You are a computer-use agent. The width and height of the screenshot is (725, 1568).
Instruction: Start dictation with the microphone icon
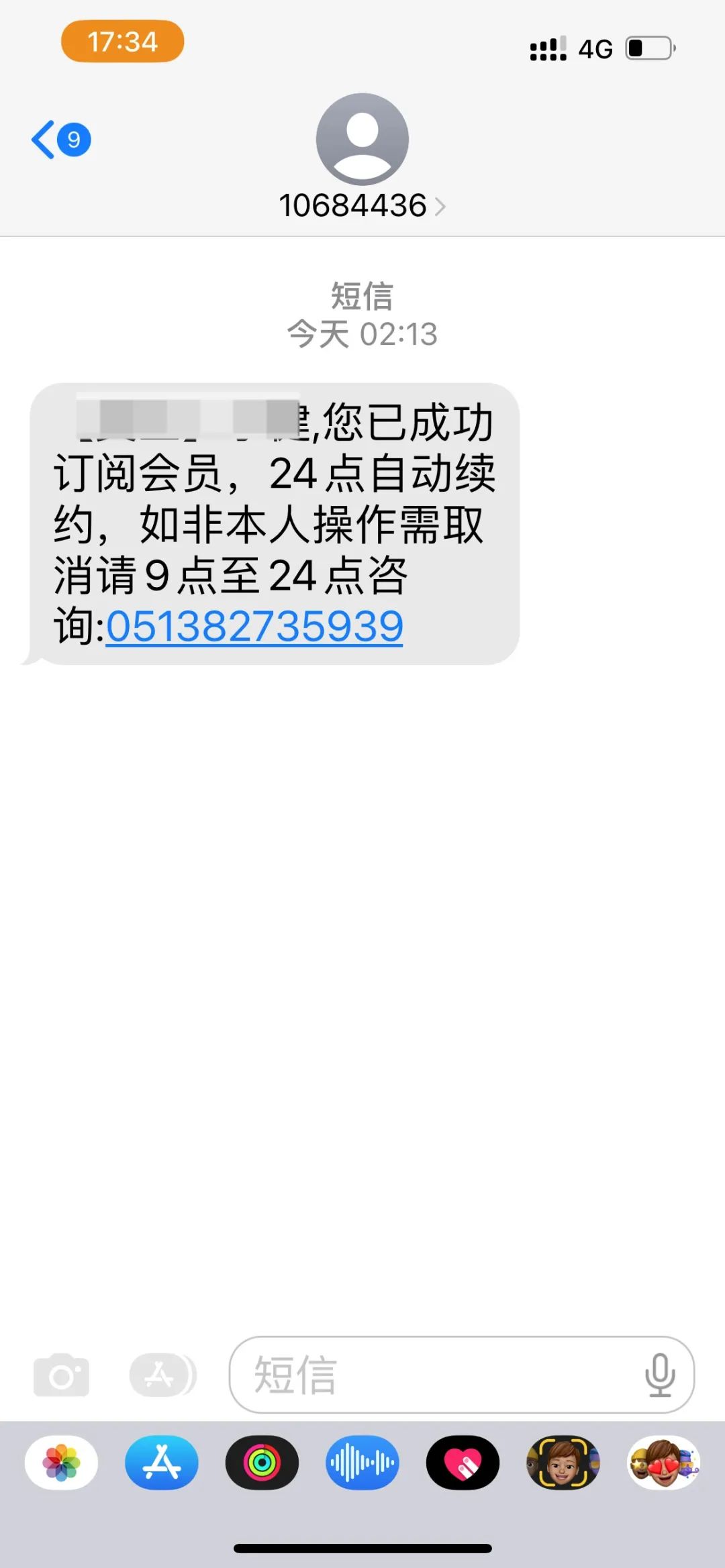pyautogui.click(x=659, y=1375)
